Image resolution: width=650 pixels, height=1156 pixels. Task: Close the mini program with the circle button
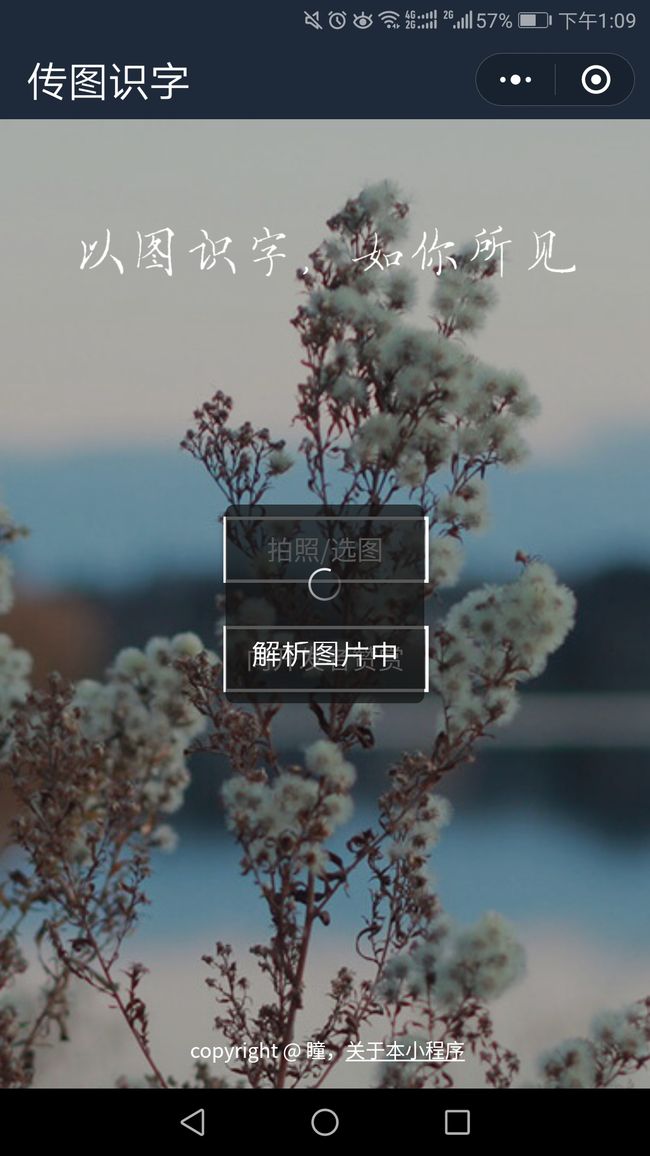pos(595,80)
